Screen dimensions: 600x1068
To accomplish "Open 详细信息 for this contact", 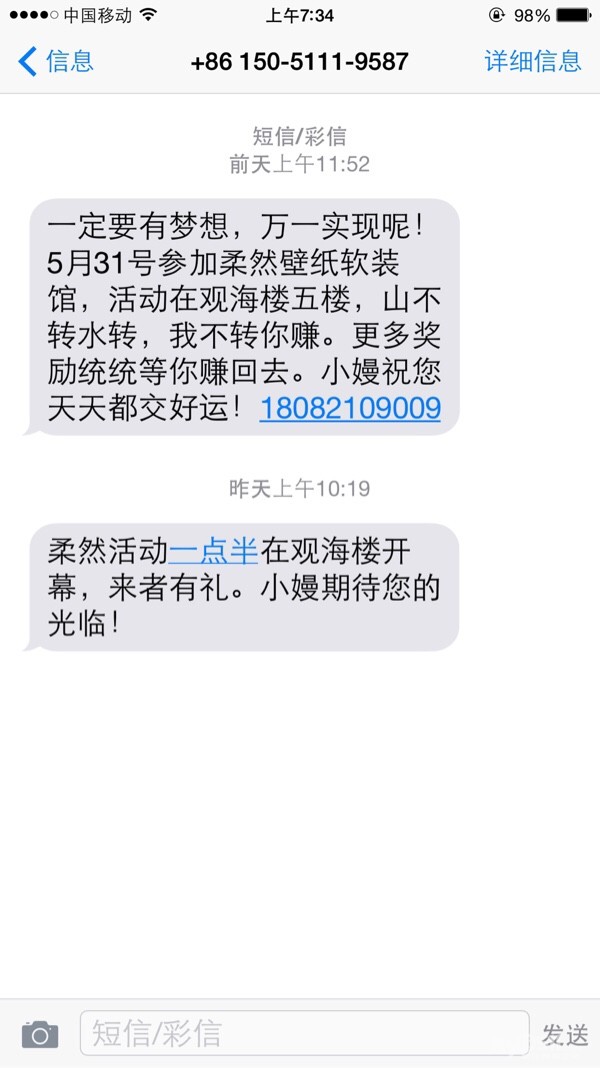I will click(x=532, y=62).
